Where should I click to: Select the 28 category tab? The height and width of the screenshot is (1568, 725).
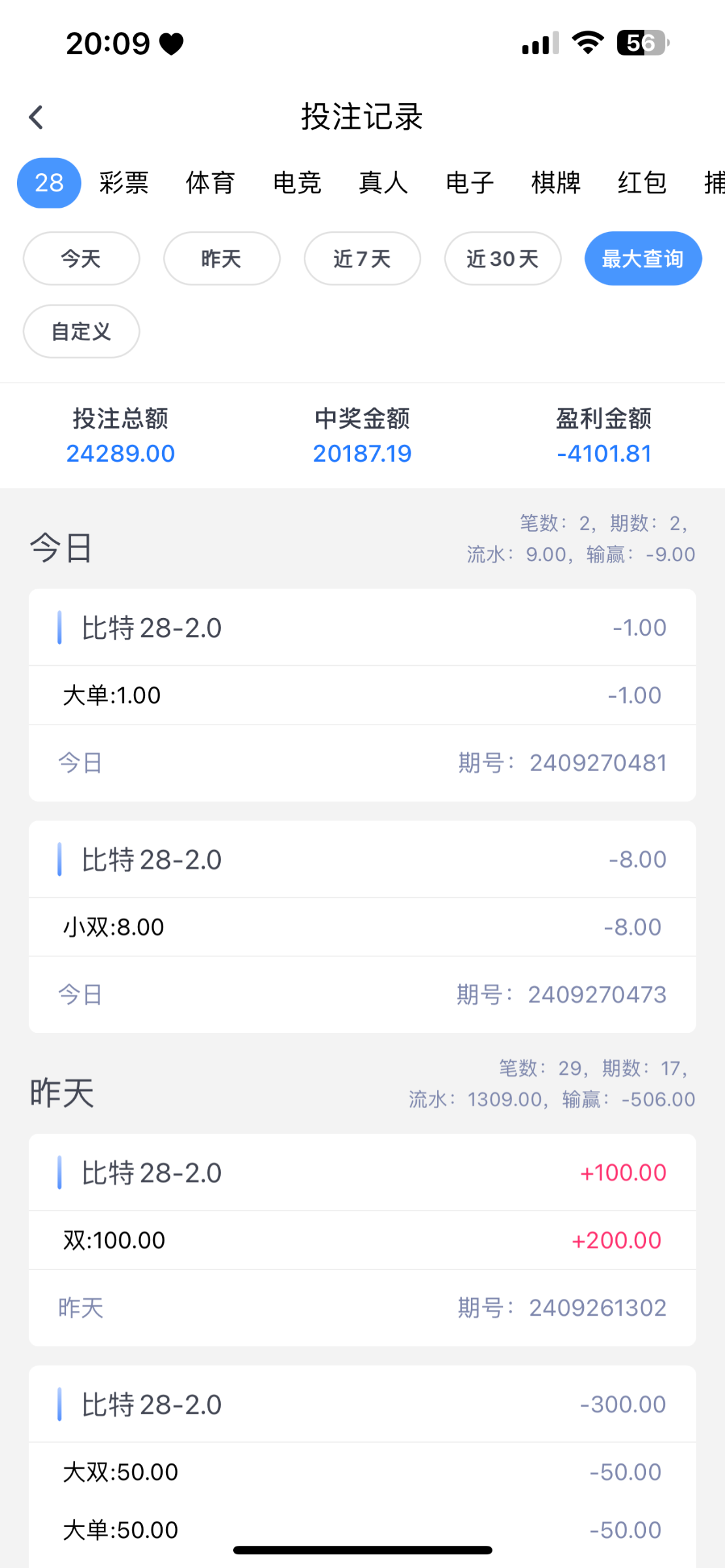pyautogui.click(x=49, y=183)
